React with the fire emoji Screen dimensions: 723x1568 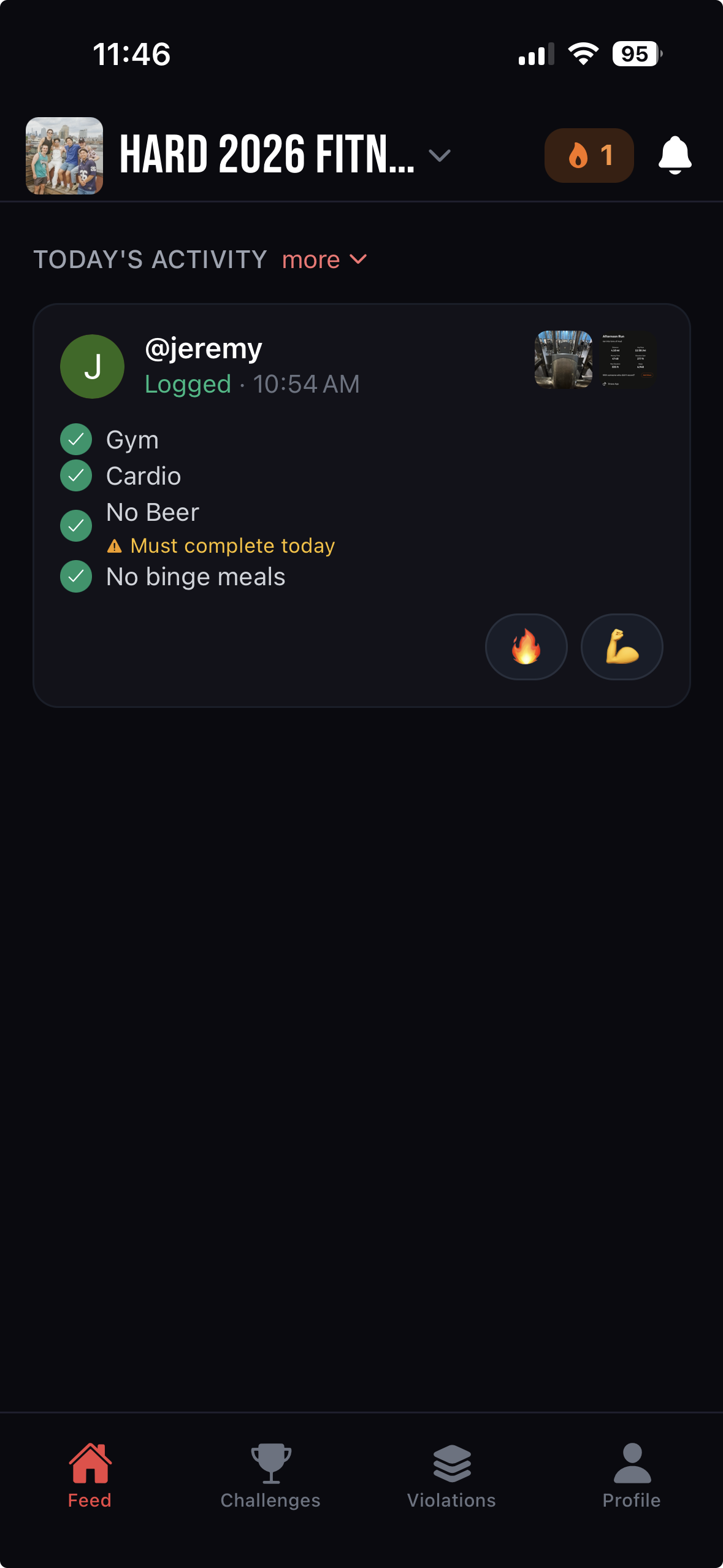coord(526,647)
